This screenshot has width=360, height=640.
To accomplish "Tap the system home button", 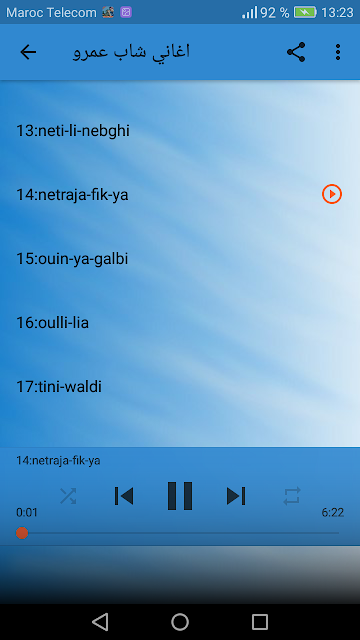I will coord(180,622).
